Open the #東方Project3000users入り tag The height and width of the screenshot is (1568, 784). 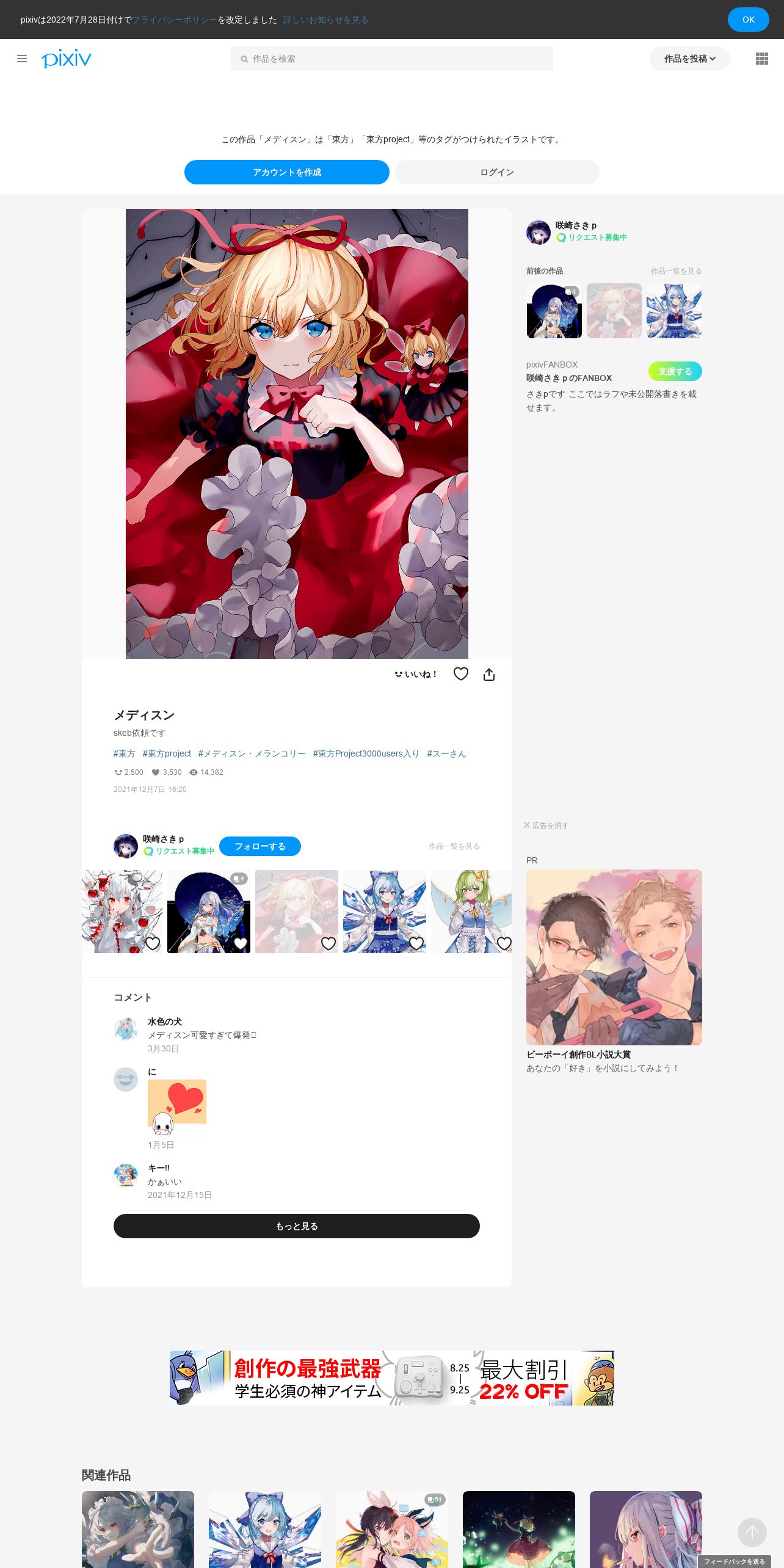pos(366,753)
